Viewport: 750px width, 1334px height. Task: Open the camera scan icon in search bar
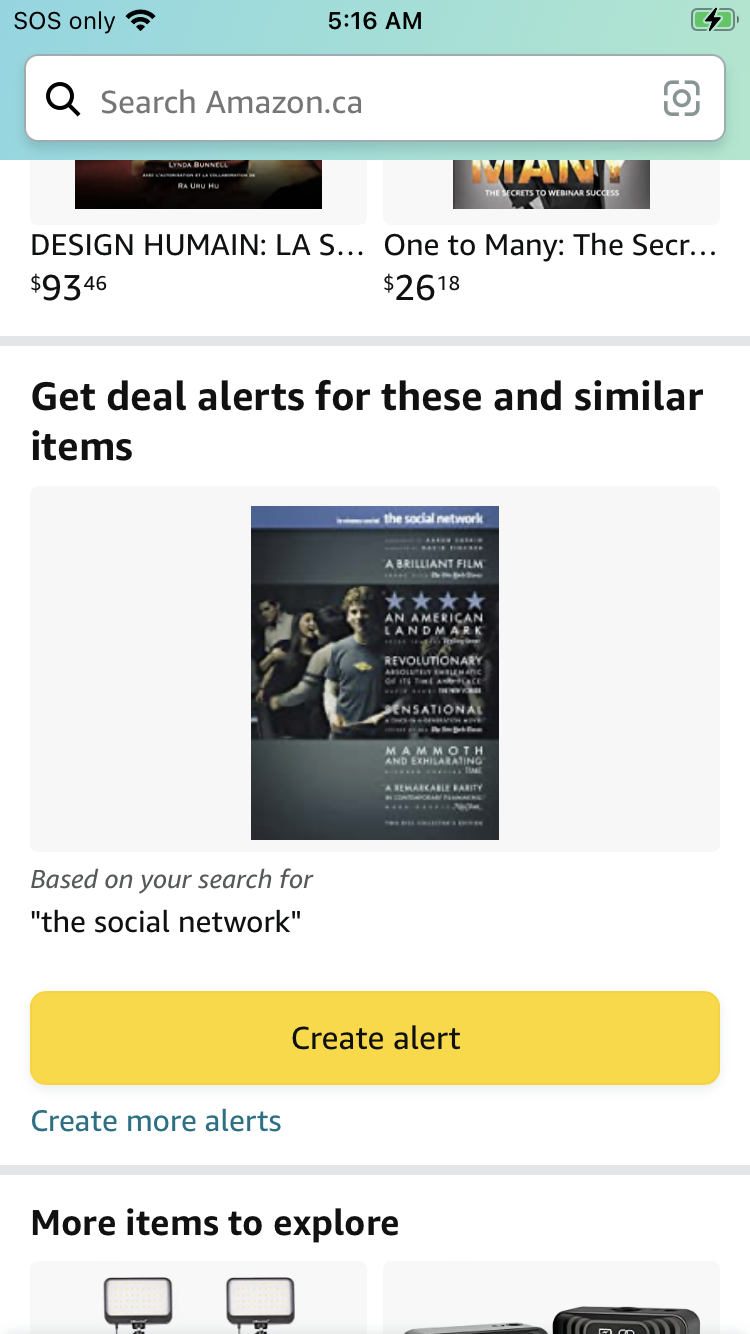click(681, 99)
